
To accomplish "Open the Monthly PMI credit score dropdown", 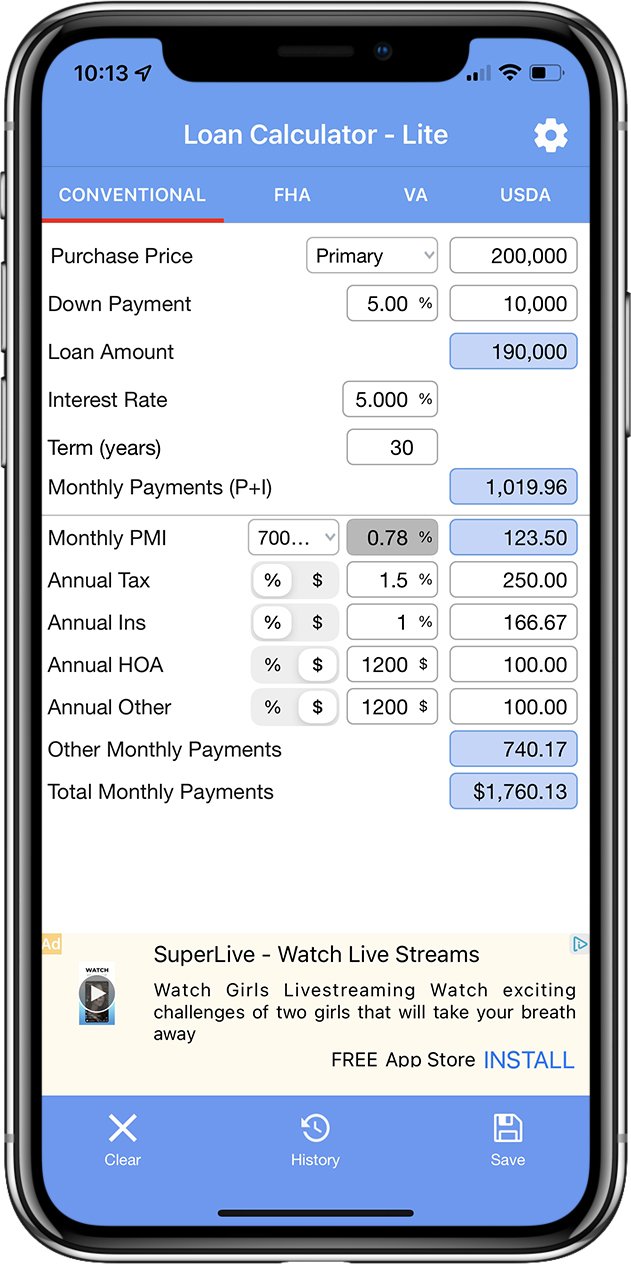I will click(x=293, y=538).
